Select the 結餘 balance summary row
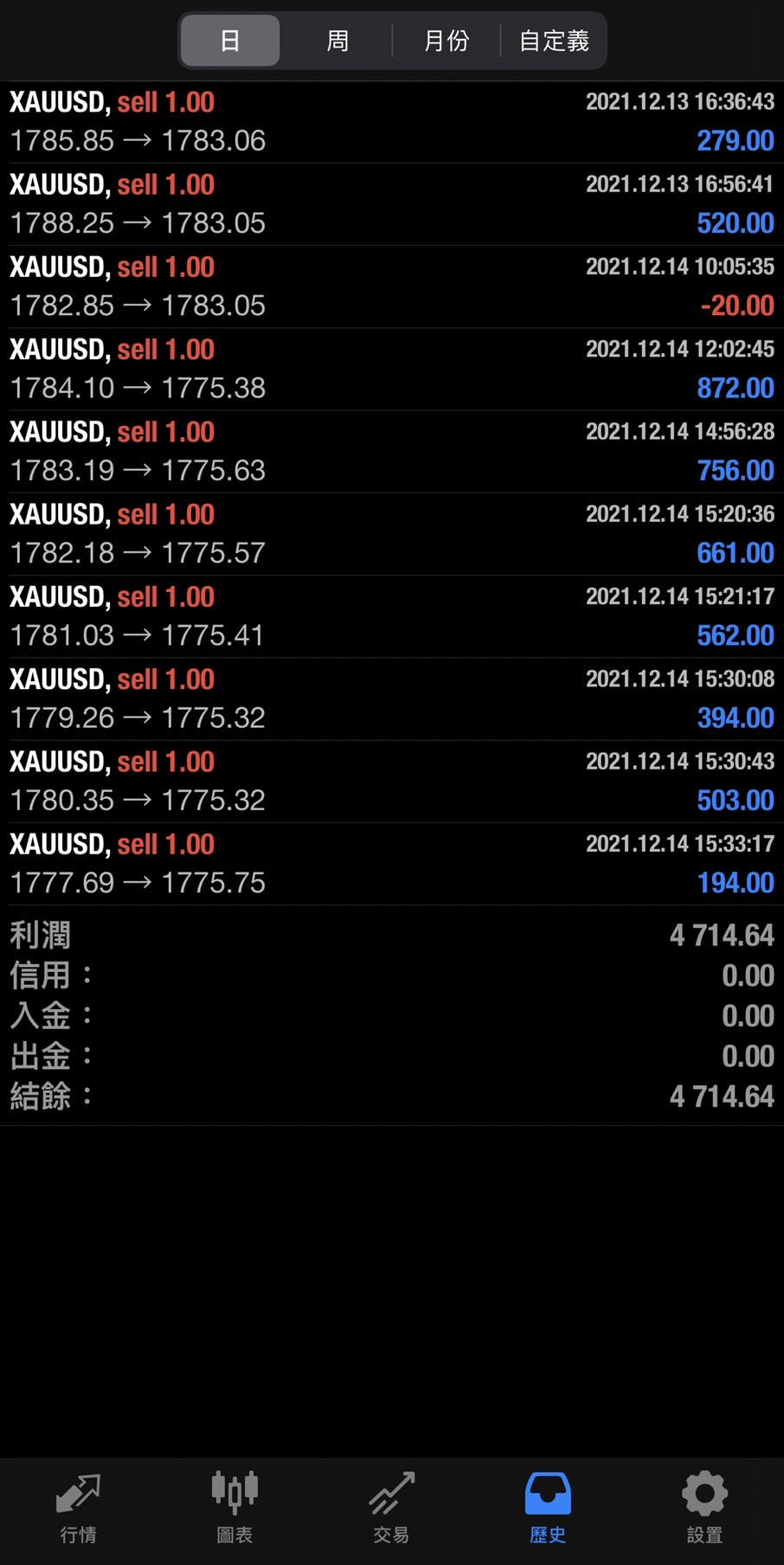784x1565 pixels. pos(392,1096)
